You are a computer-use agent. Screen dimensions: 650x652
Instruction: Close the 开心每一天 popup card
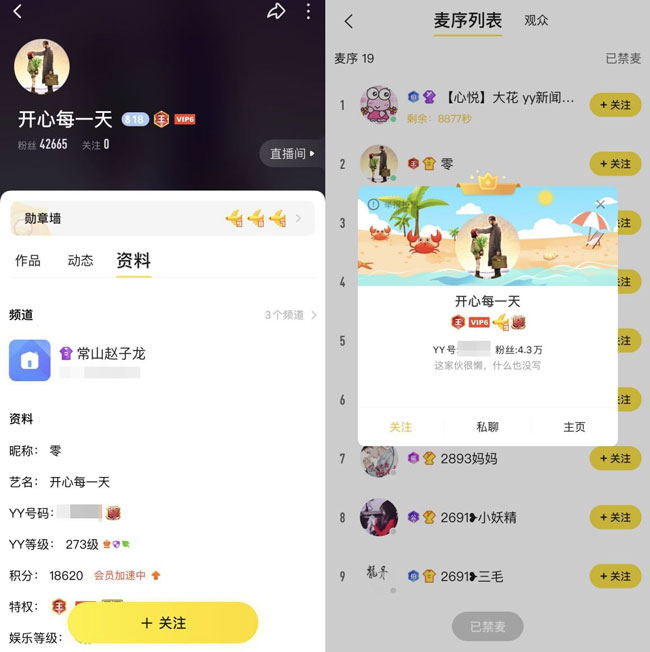[600, 204]
